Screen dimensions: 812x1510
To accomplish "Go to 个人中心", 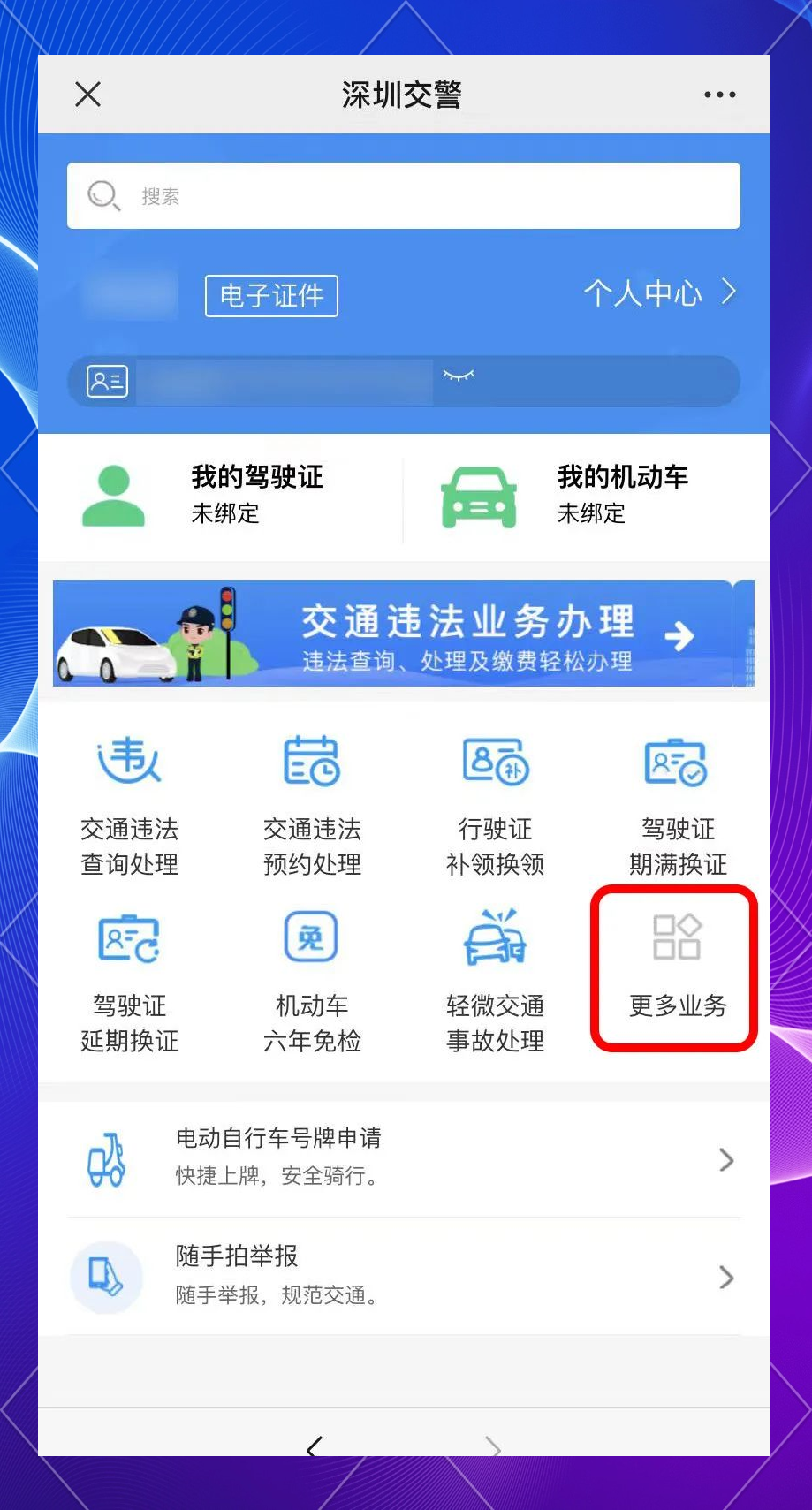I will point(658,292).
